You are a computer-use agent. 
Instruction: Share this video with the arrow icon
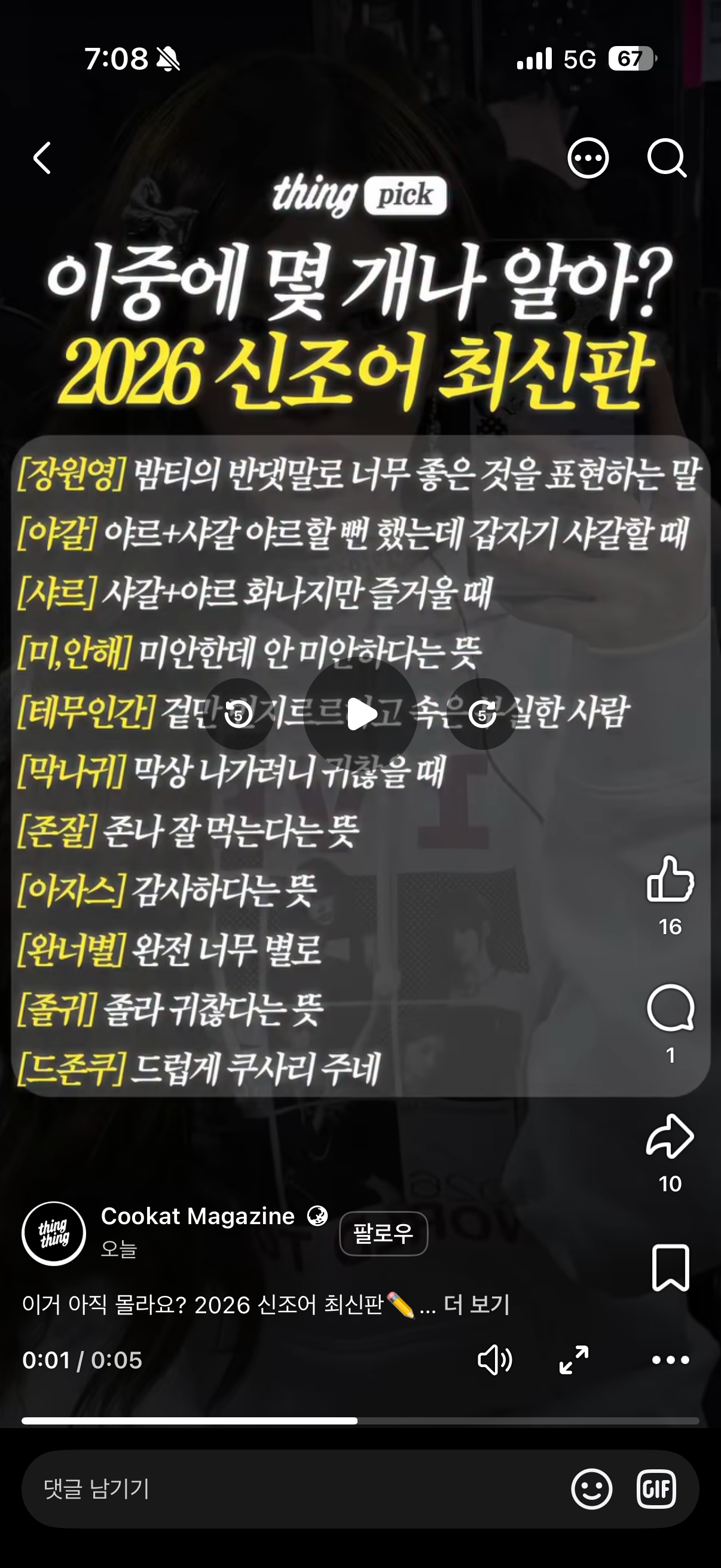click(670, 1136)
